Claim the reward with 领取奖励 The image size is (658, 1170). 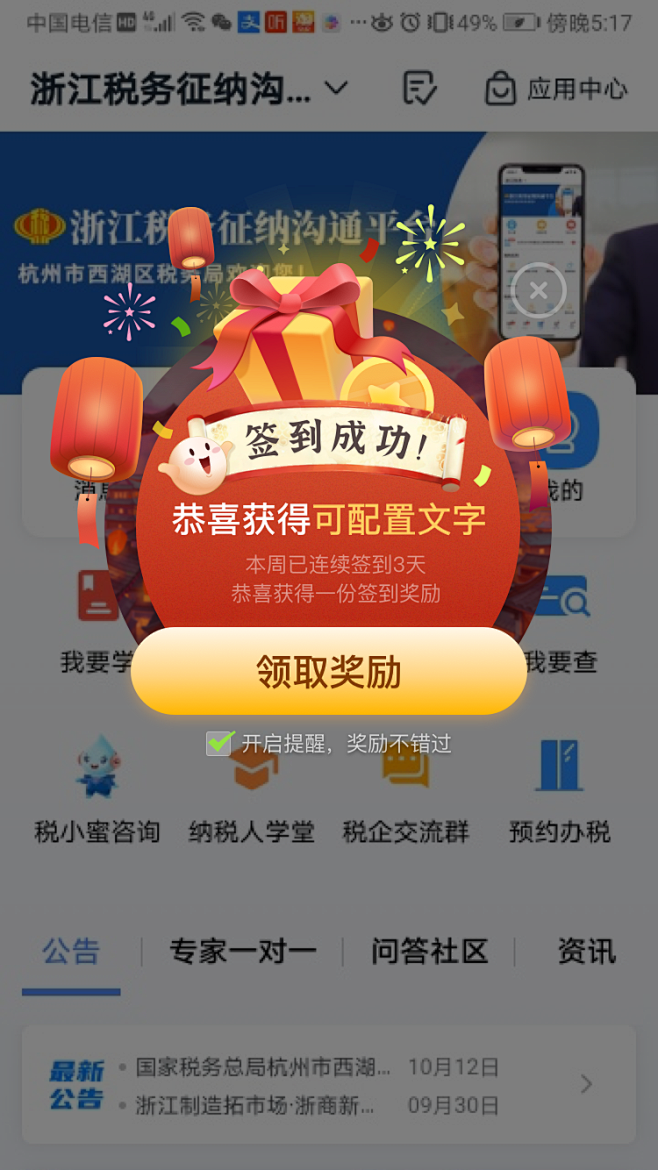coord(329,672)
